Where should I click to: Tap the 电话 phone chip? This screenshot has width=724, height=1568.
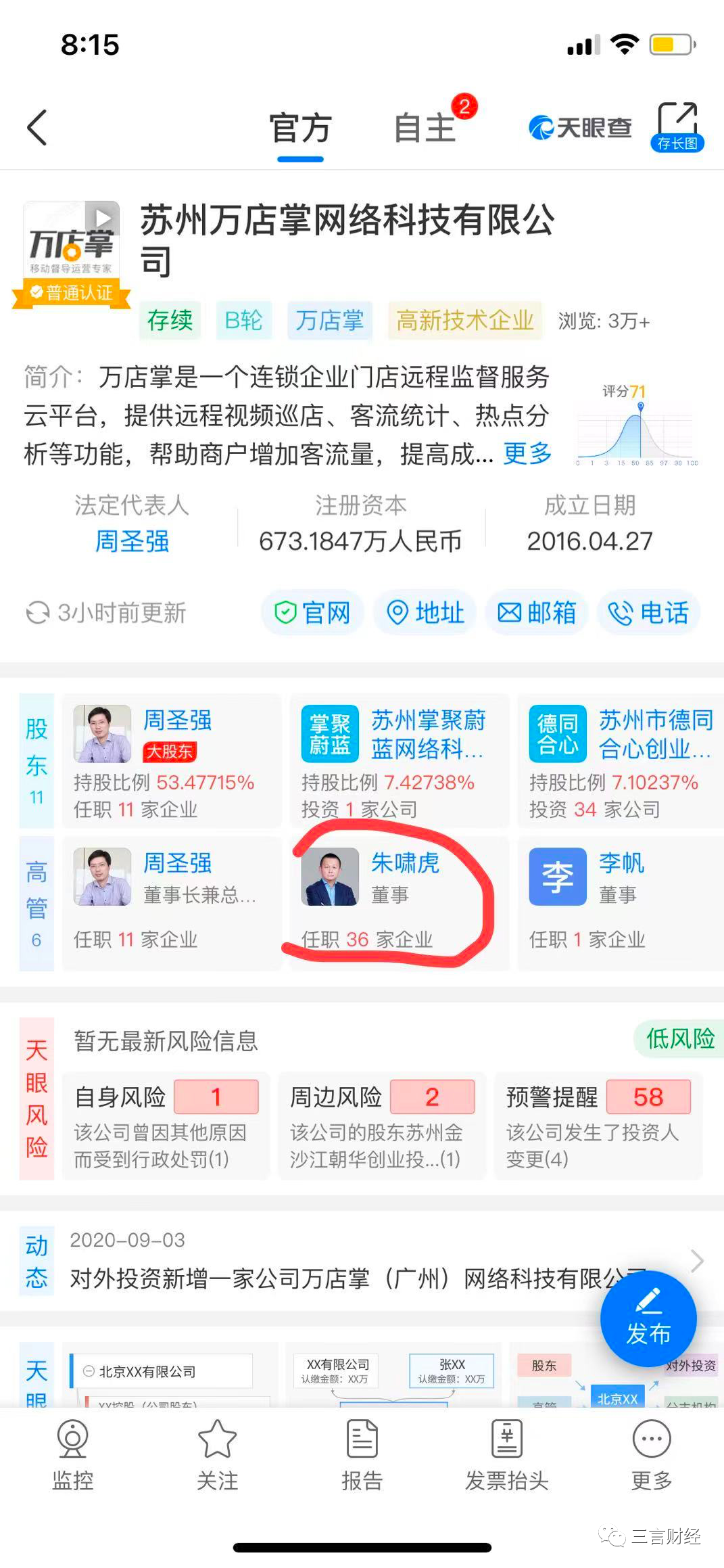649,613
